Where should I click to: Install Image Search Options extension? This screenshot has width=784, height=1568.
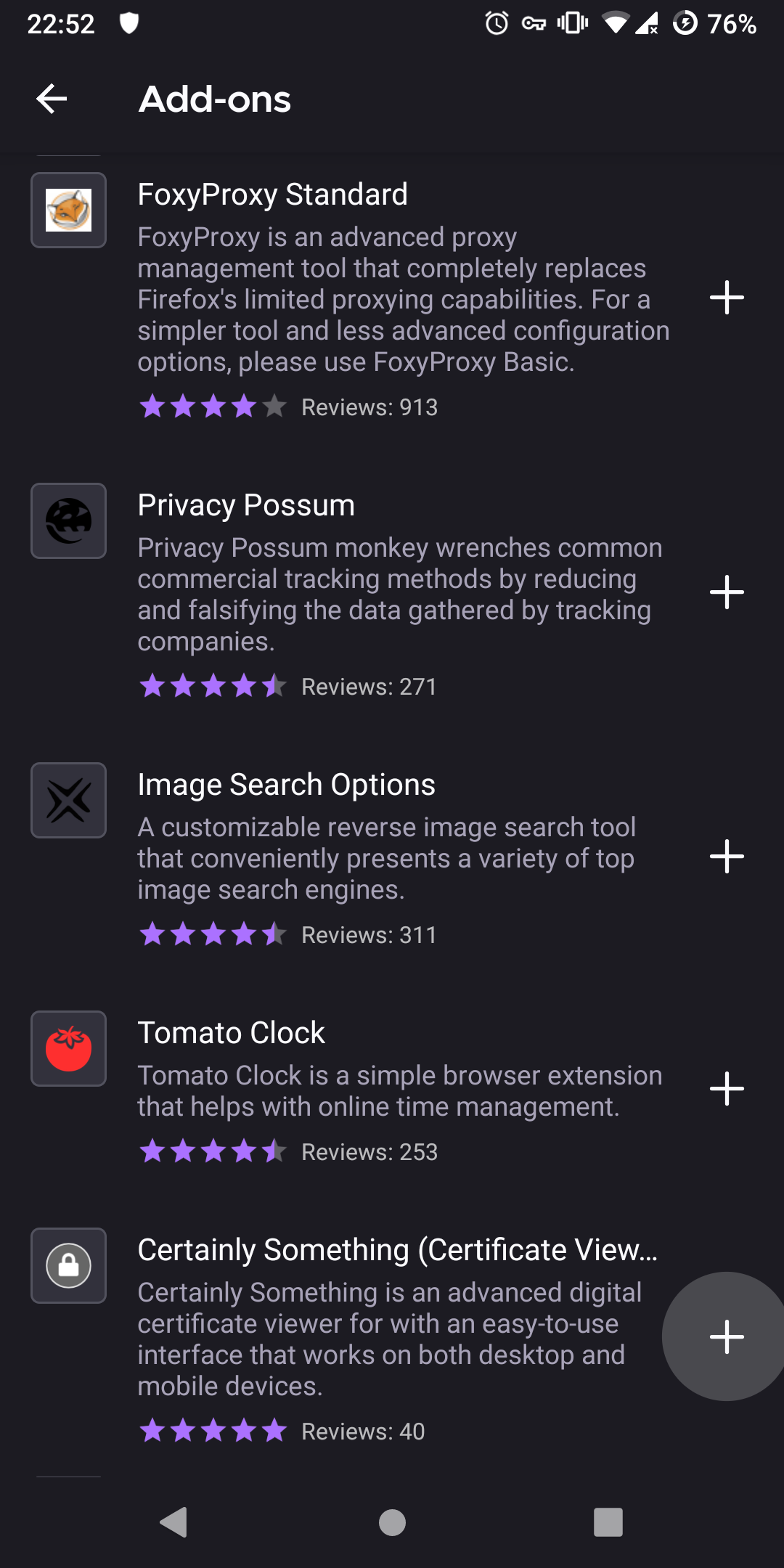click(x=728, y=857)
